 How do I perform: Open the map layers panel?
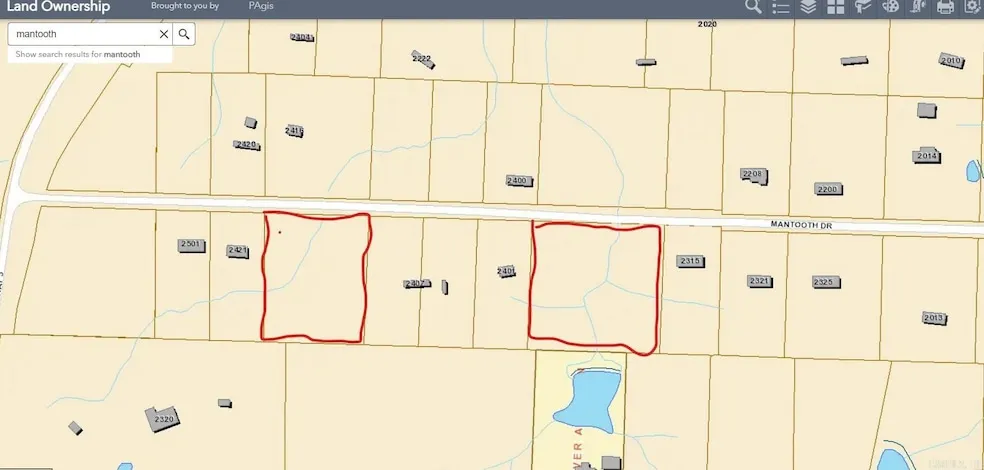point(808,8)
